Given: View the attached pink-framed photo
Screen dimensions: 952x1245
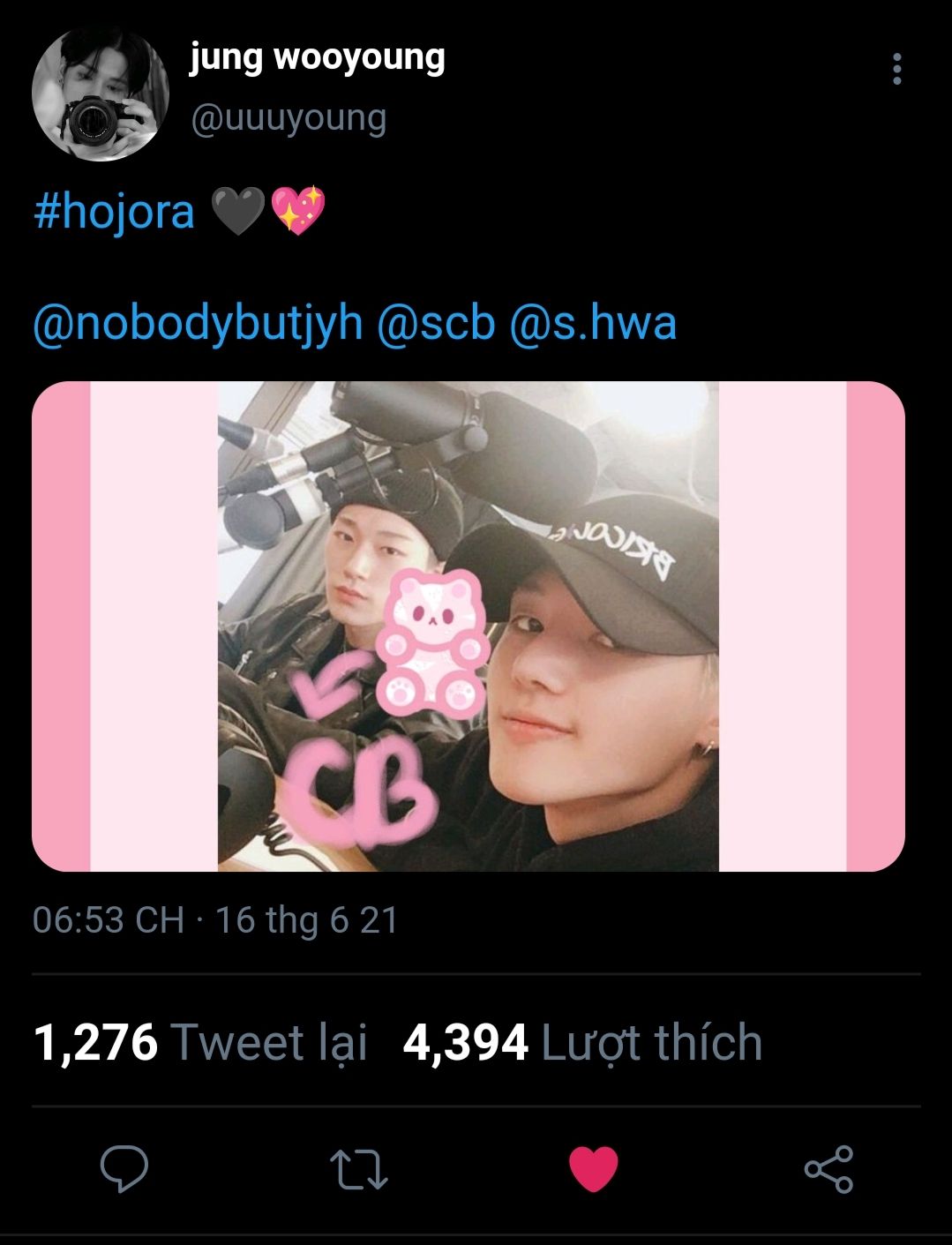Looking at the screenshot, I should pyautogui.click(x=469, y=626).
